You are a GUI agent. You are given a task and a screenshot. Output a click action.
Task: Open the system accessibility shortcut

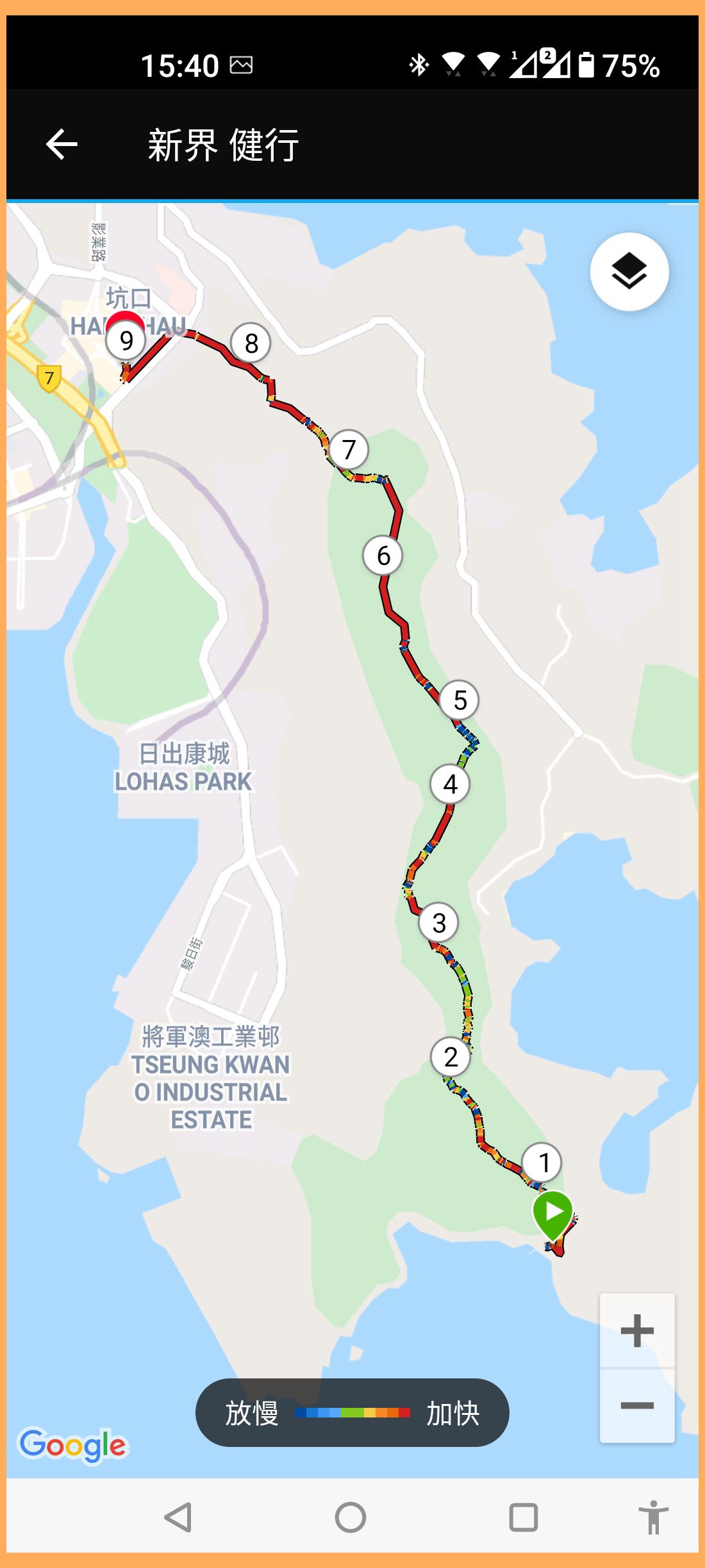[x=653, y=1517]
